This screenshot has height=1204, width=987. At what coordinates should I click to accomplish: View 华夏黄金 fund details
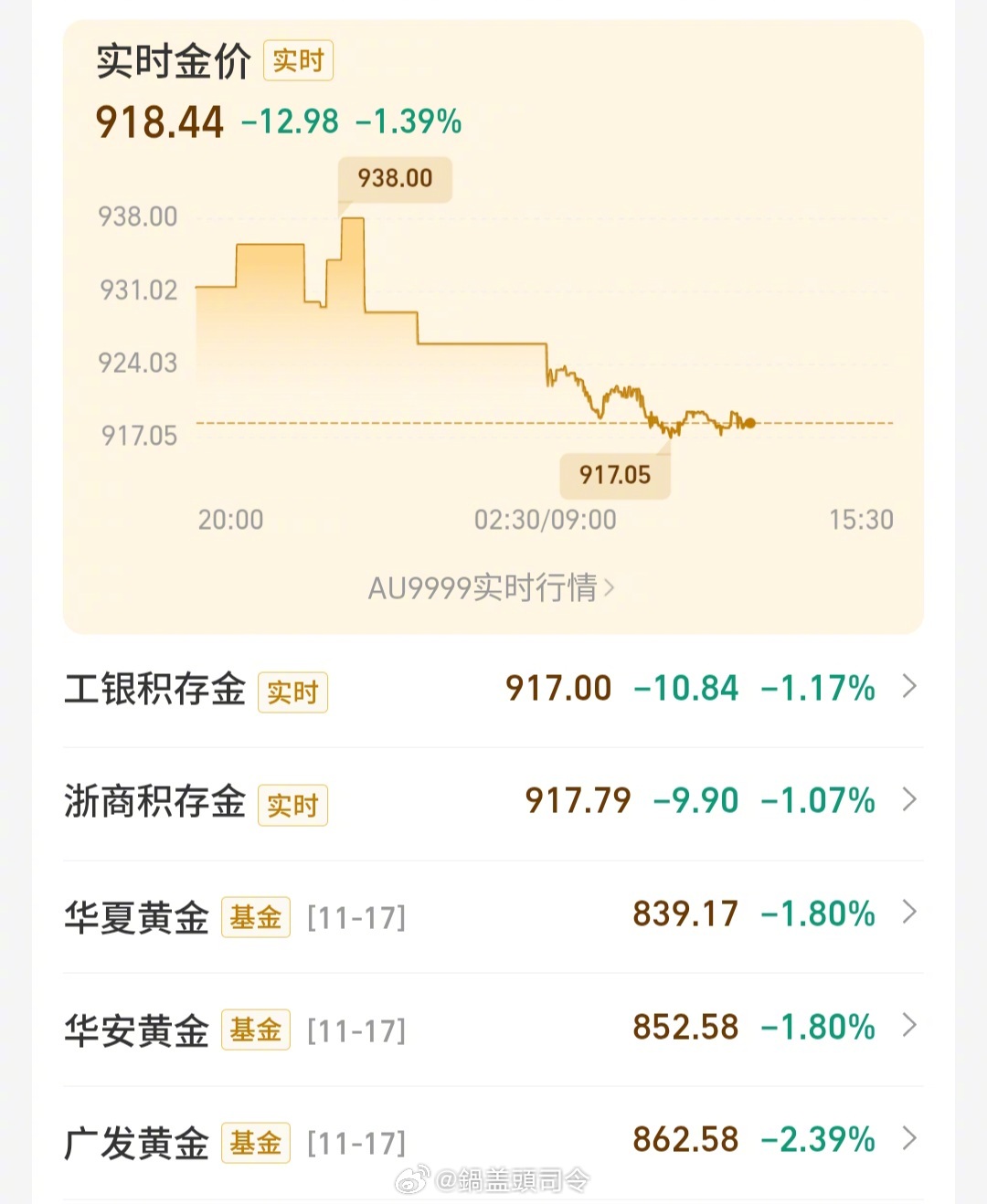[x=493, y=915]
